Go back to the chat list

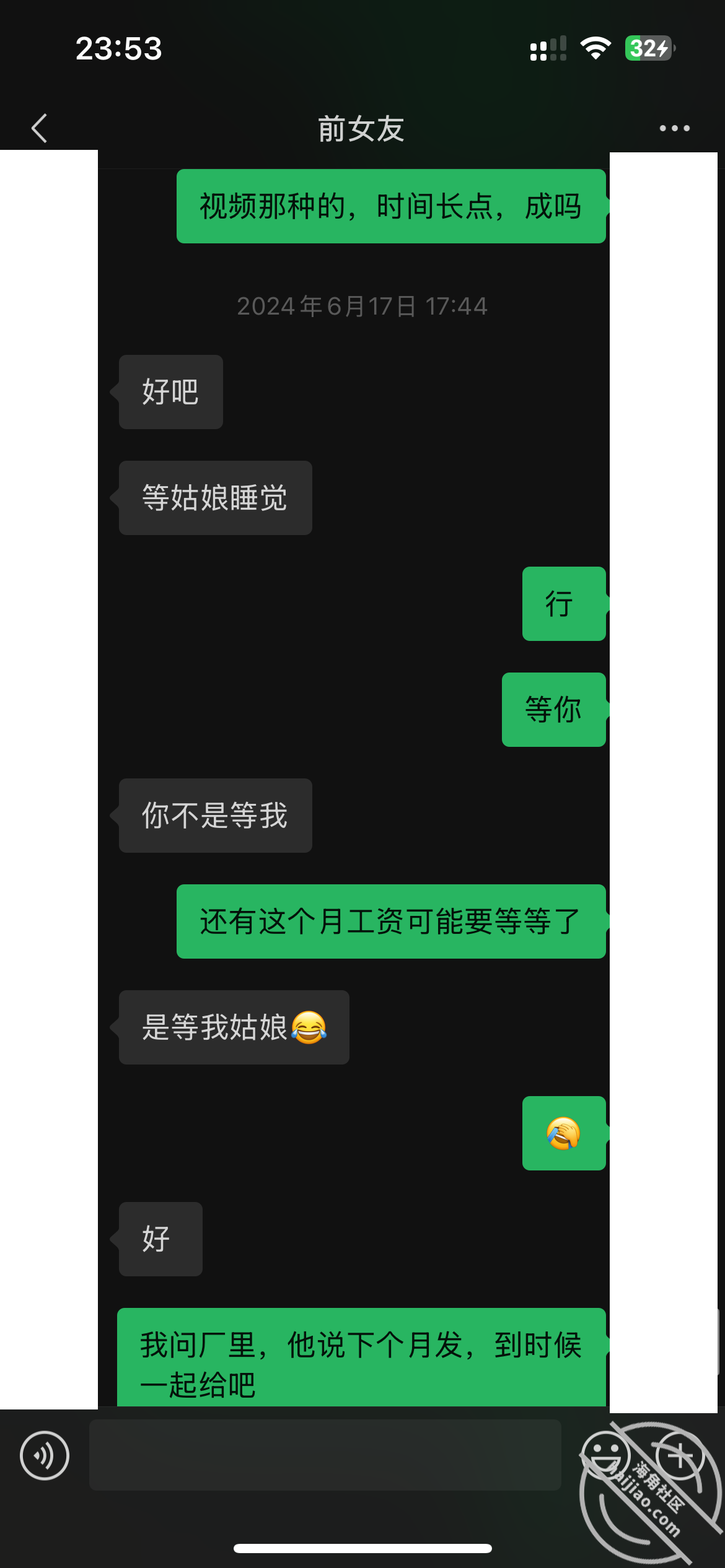tap(39, 128)
